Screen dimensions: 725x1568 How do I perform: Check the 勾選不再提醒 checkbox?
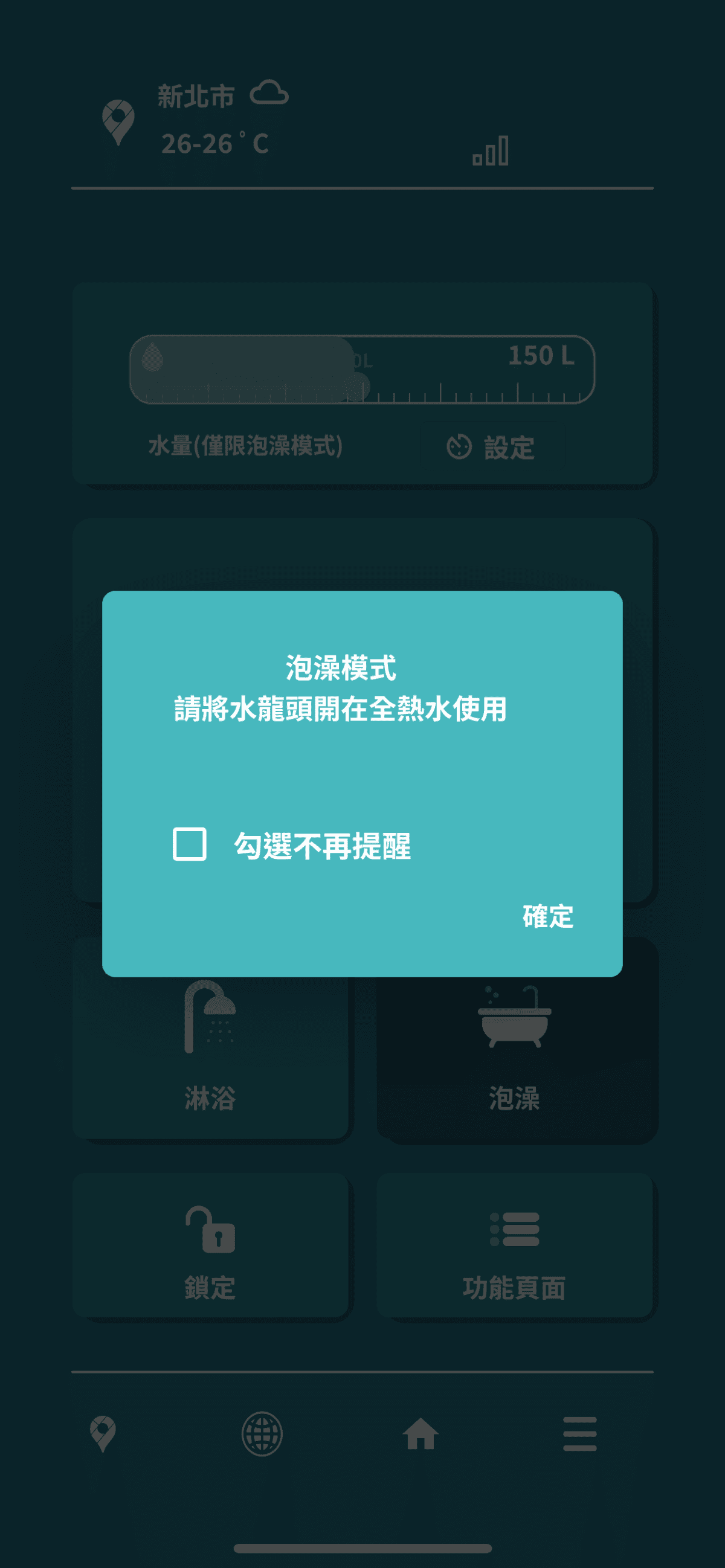coord(189,844)
